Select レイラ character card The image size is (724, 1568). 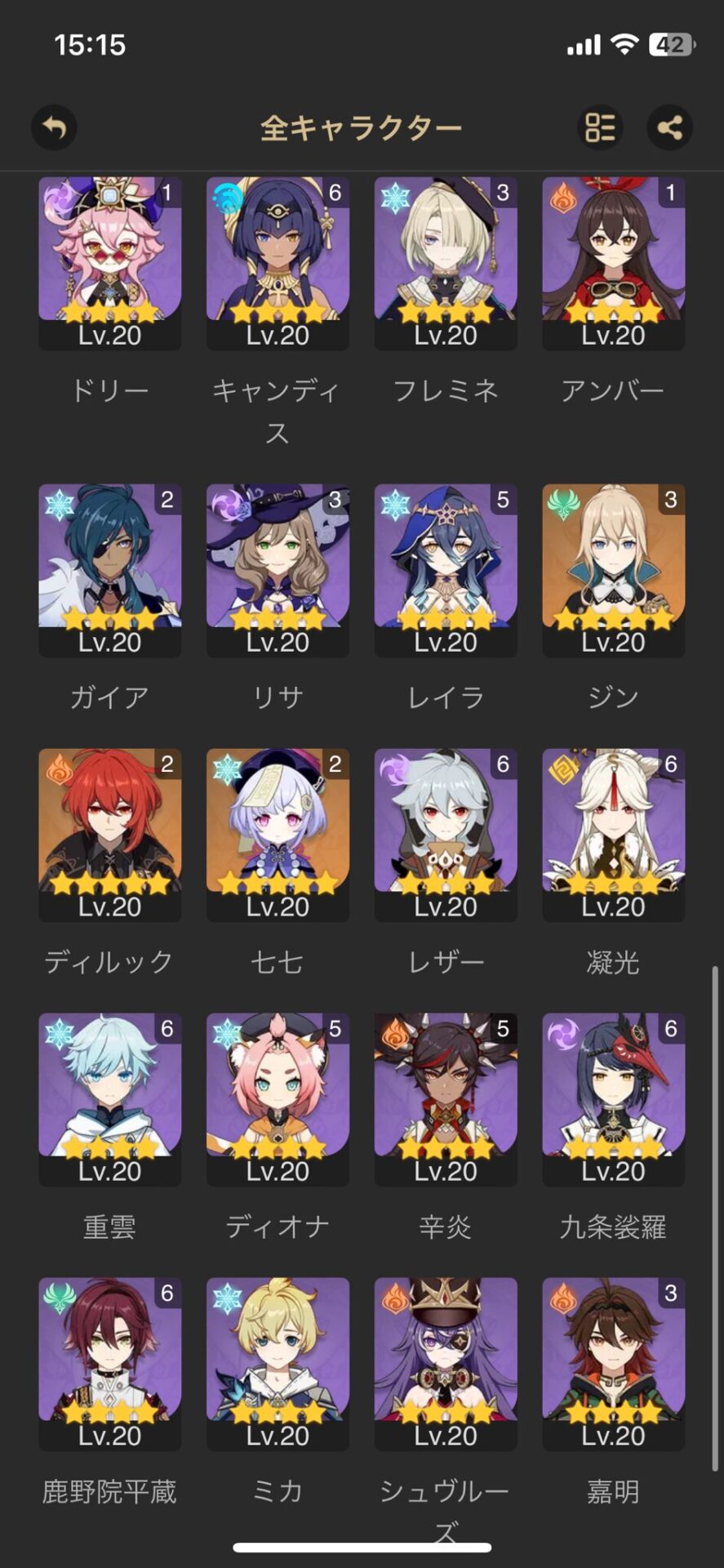point(446,570)
